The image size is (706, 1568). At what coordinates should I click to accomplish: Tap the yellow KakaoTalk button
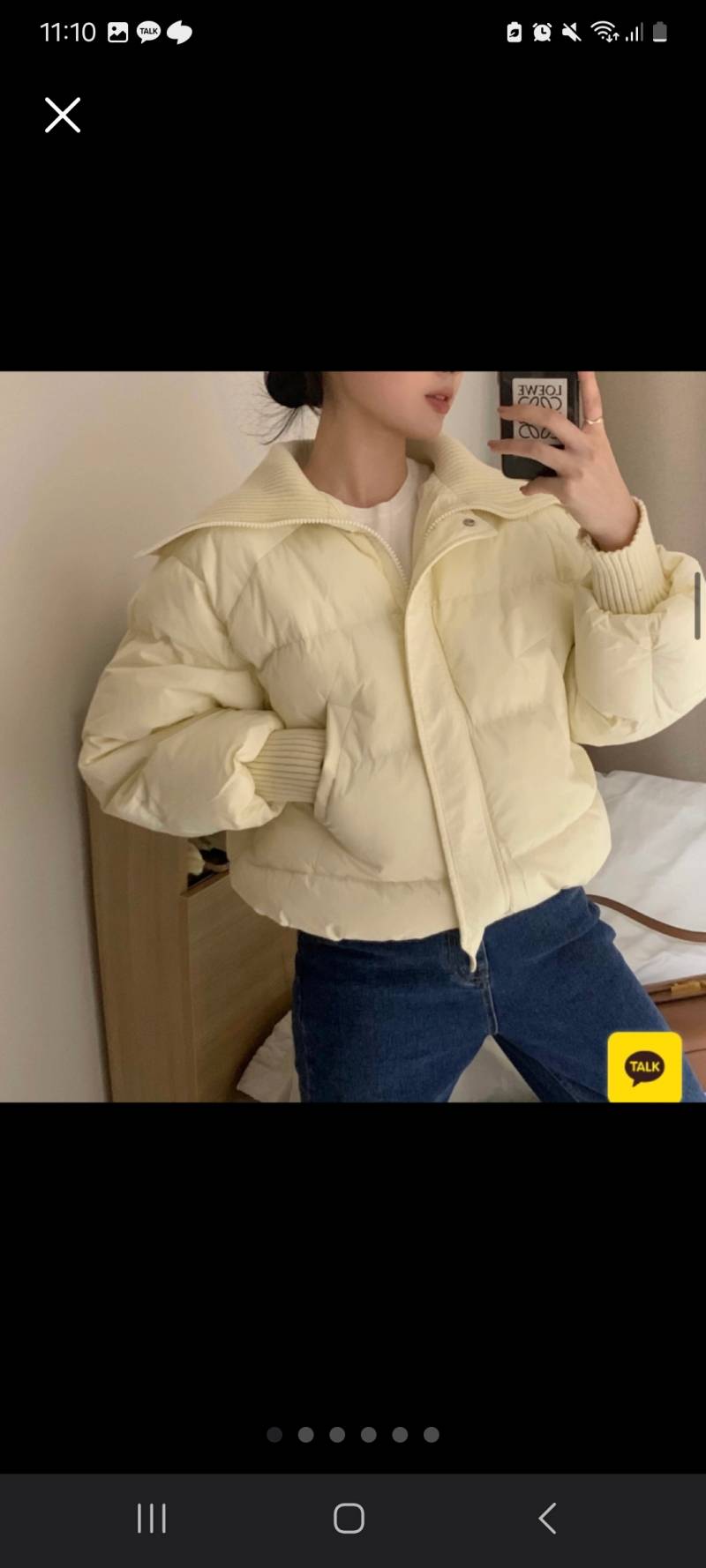(x=644, y=1067)
